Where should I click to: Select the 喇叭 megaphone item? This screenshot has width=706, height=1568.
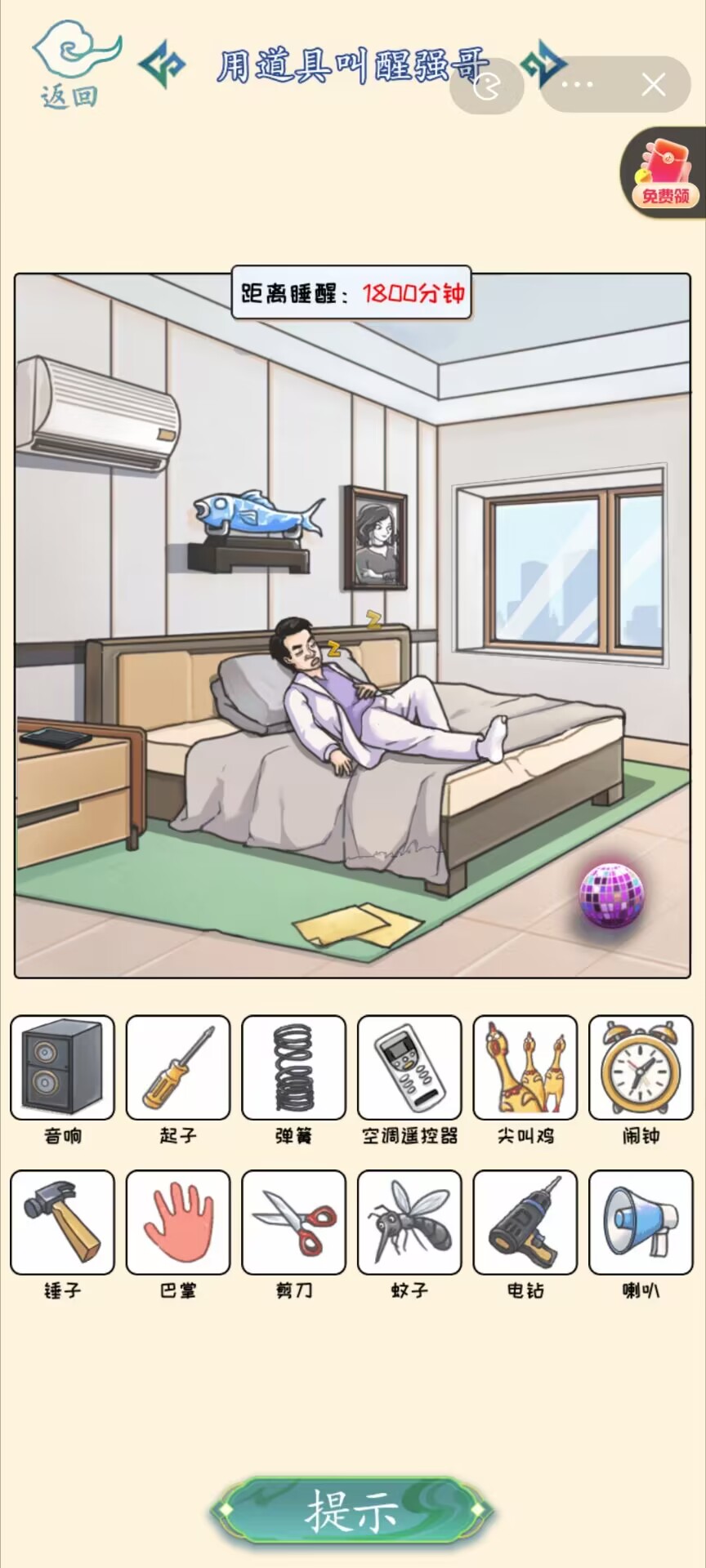[x=641, y=1223]
